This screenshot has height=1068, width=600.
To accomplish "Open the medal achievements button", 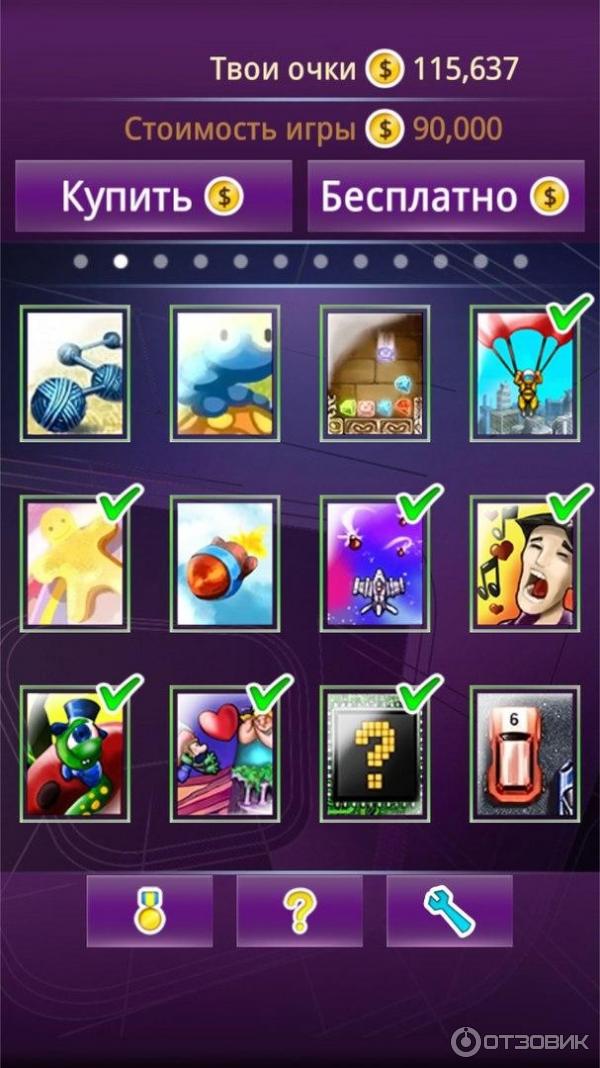I will (150, 911).
